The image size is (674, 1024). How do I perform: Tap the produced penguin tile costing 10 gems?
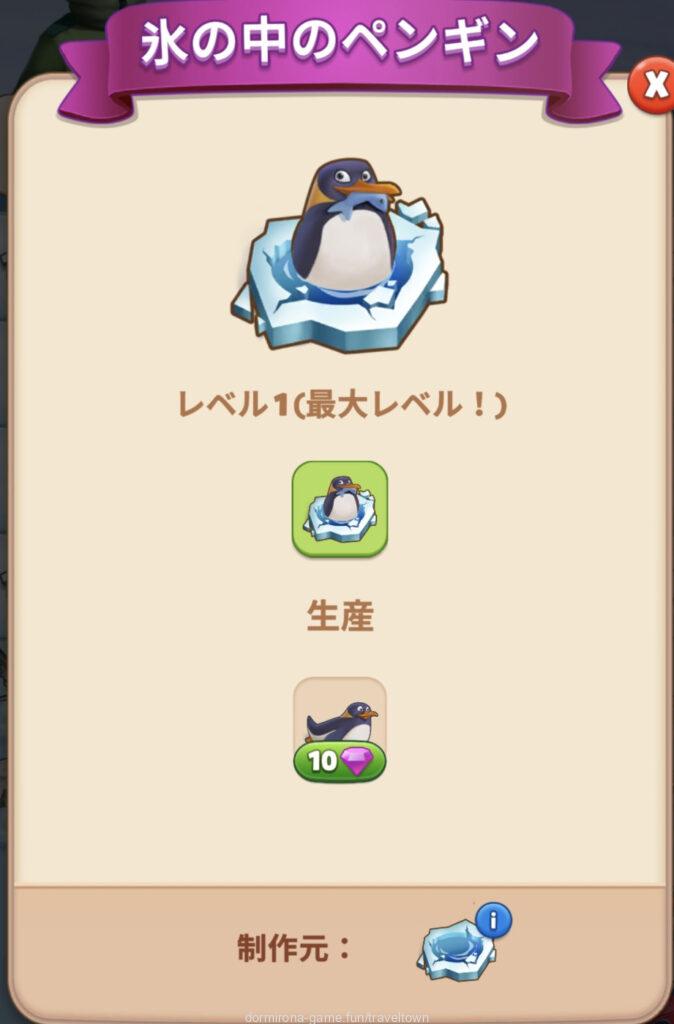coord(339,727)
